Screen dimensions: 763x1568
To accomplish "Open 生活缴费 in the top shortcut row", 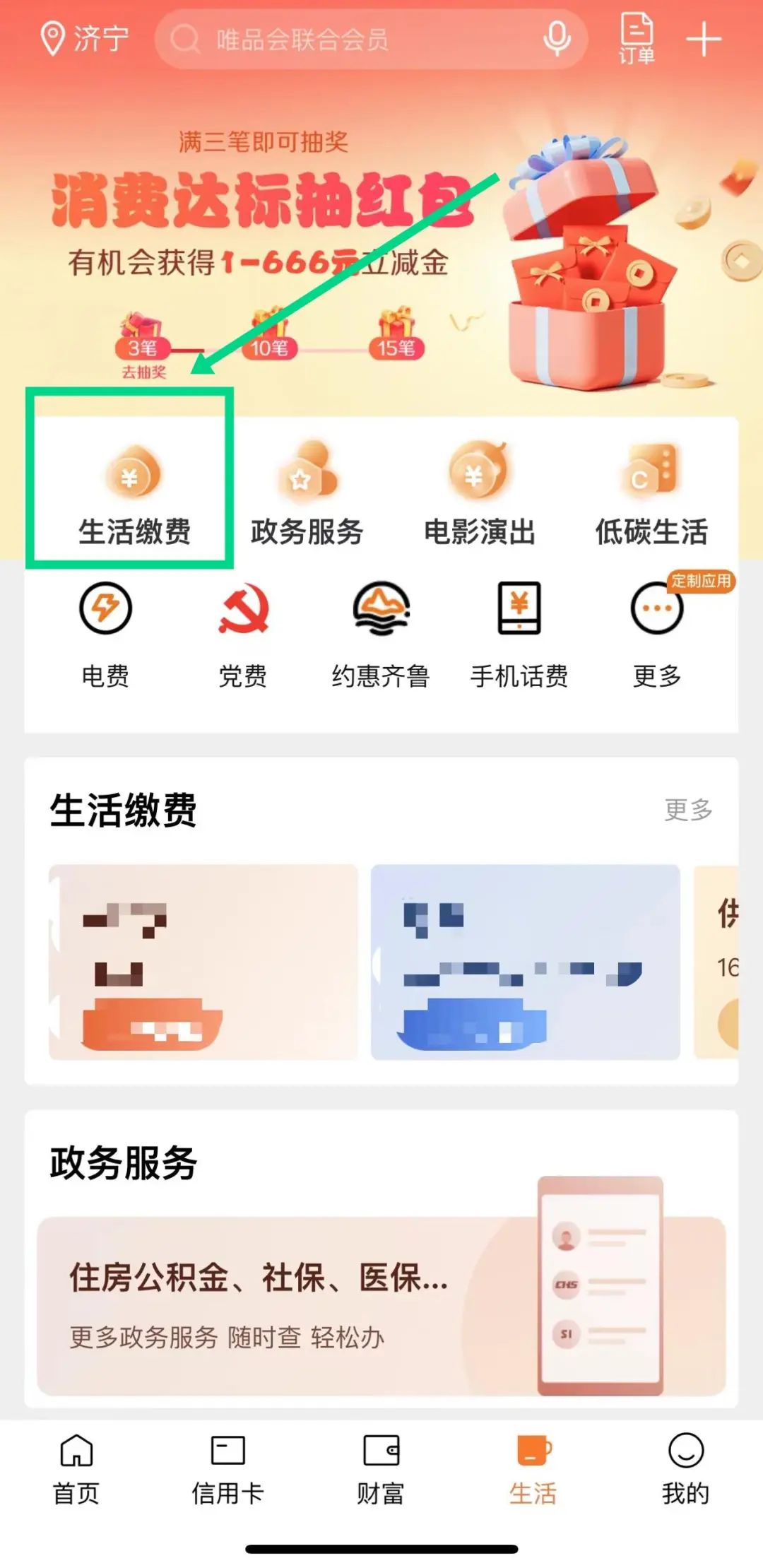I will point(134,495).
